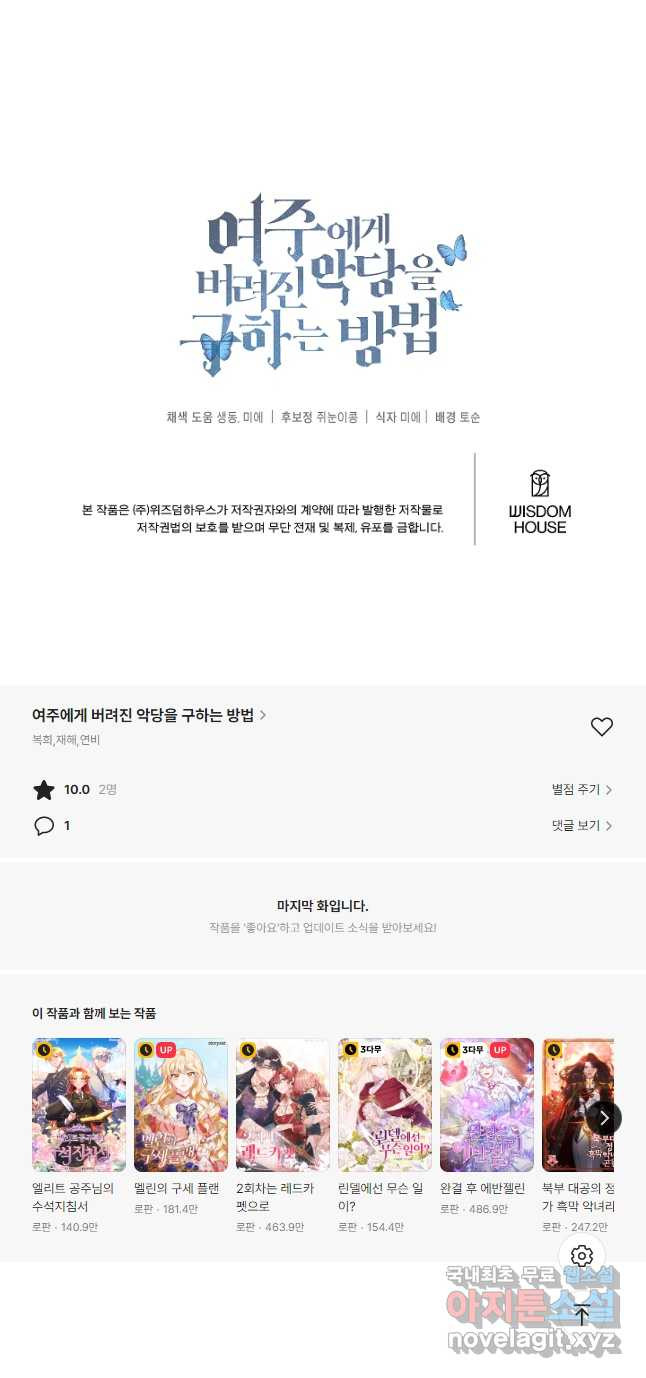
Task: Like this webtoon with the heart icon
Action: click(x=601, y=727)
